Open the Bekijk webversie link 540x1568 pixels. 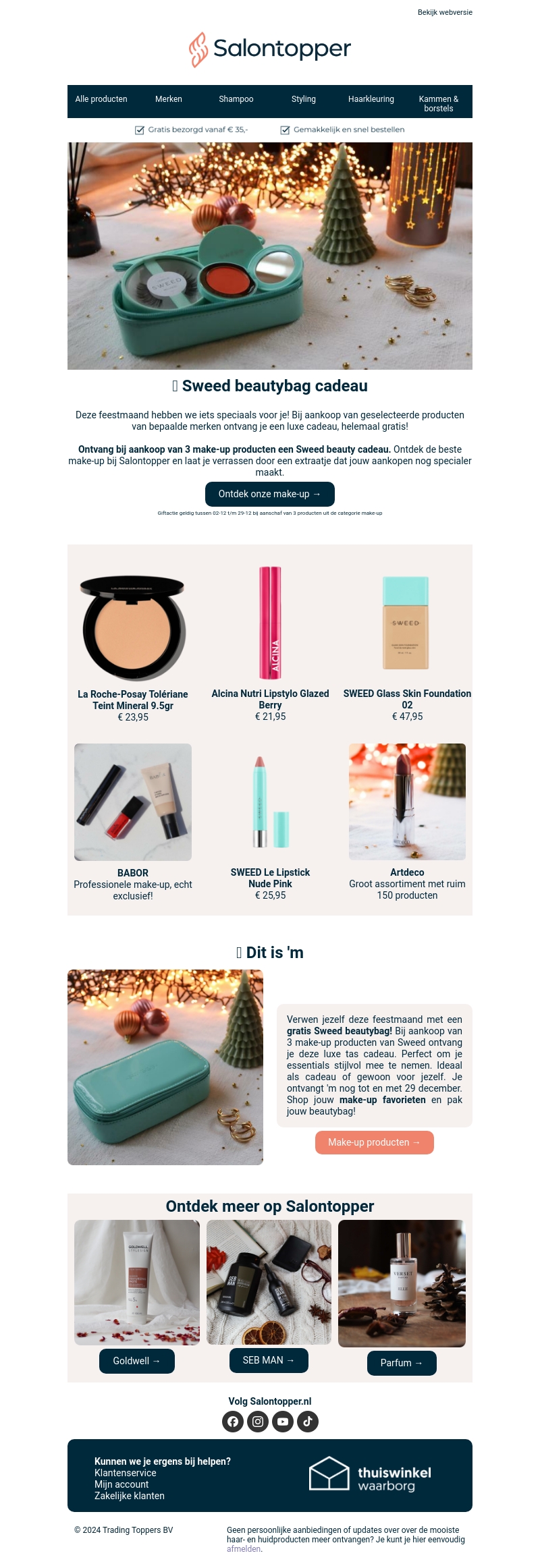[x=445, y=12]
